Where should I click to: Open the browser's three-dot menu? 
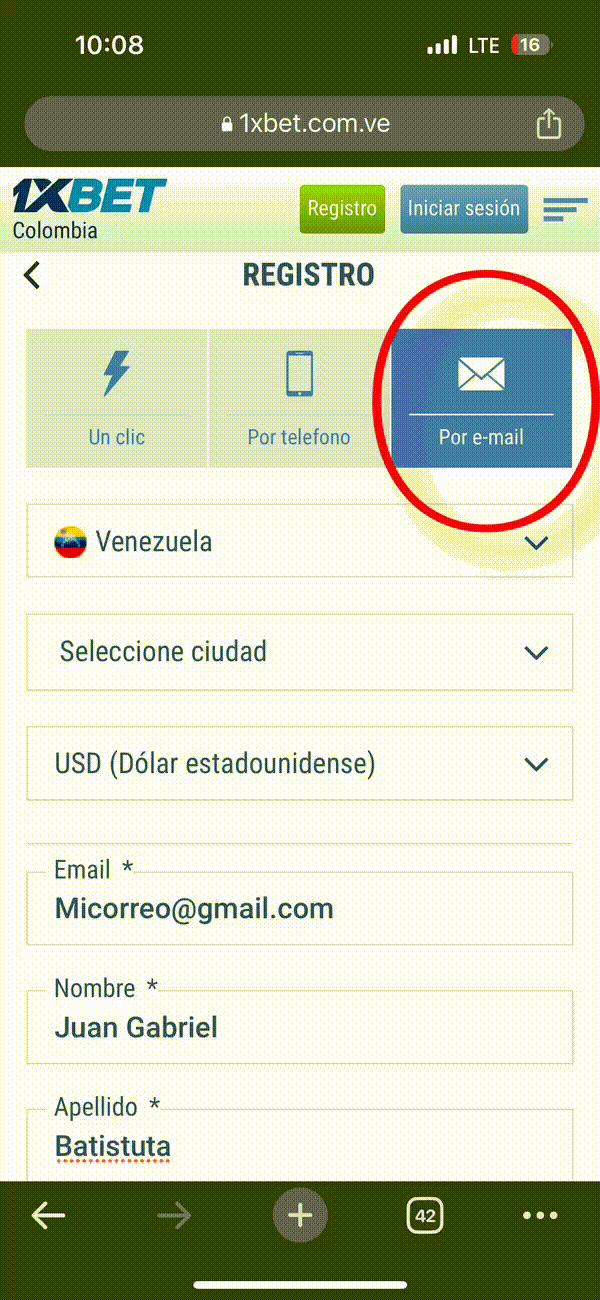540,1216
